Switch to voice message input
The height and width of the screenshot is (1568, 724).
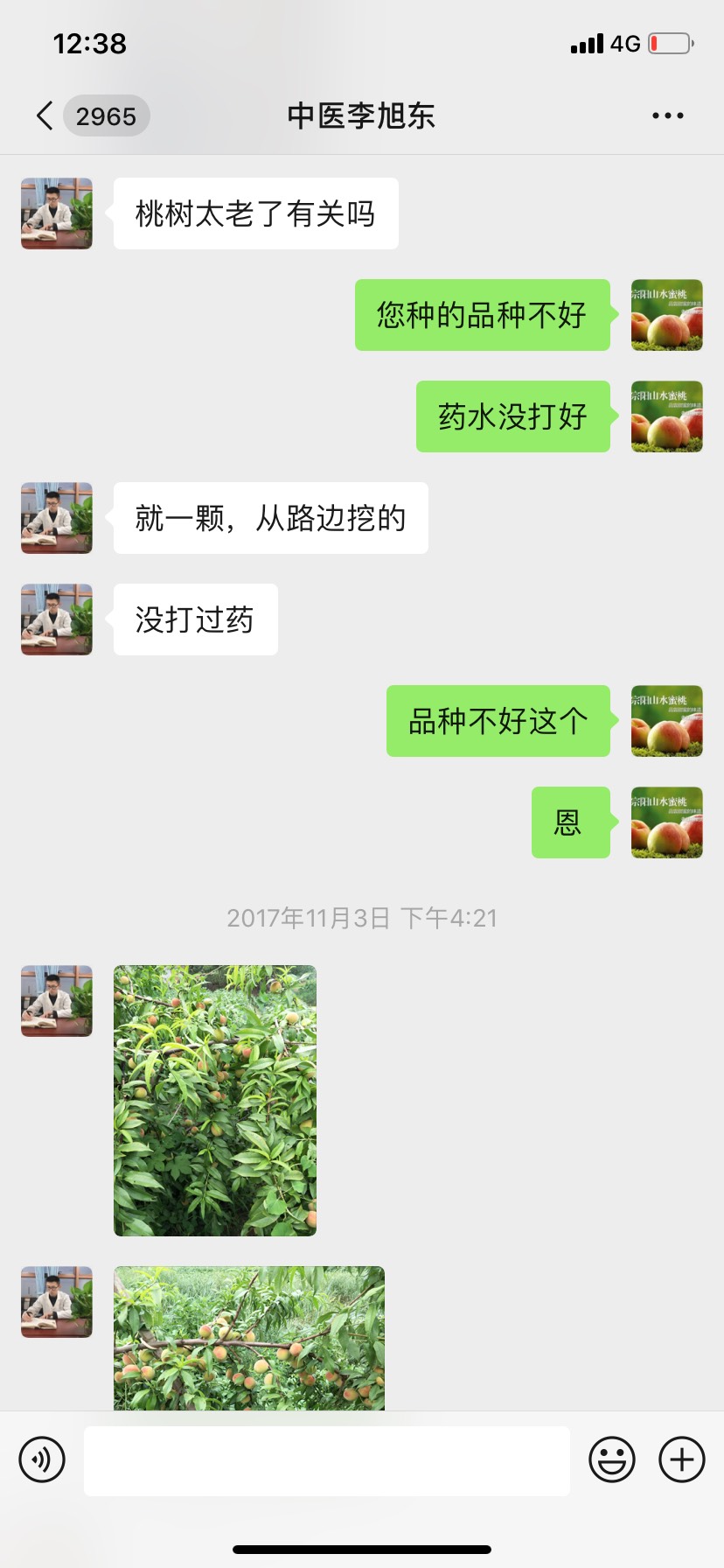click(x=42, y=1459)
